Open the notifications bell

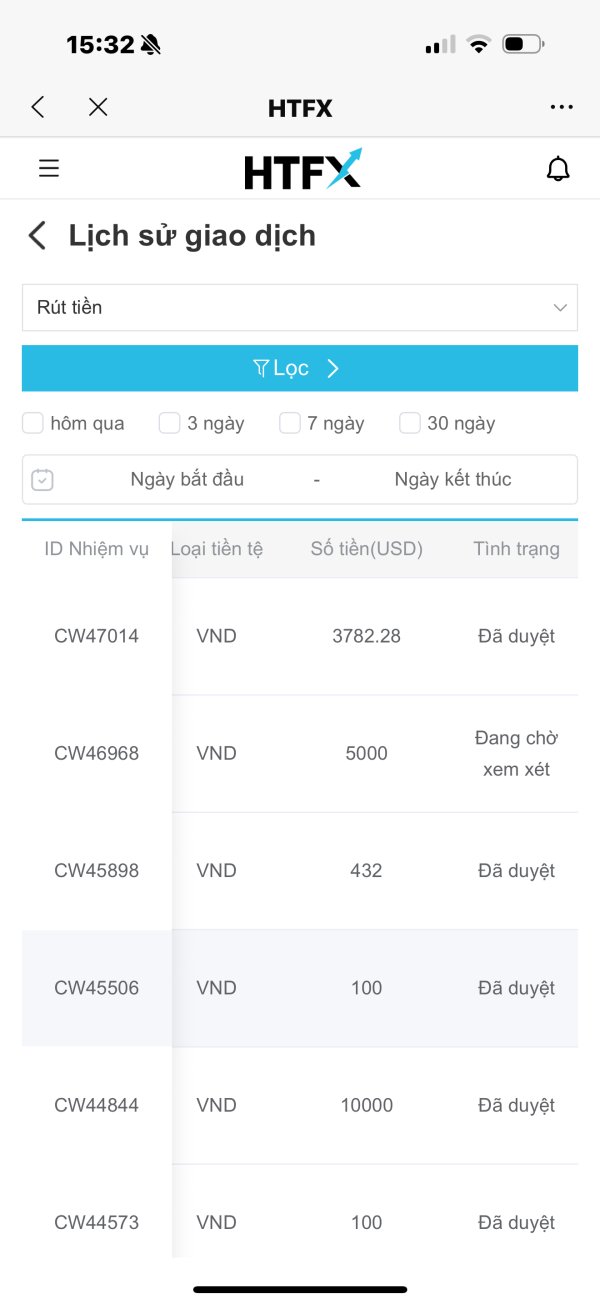point(558,169)
